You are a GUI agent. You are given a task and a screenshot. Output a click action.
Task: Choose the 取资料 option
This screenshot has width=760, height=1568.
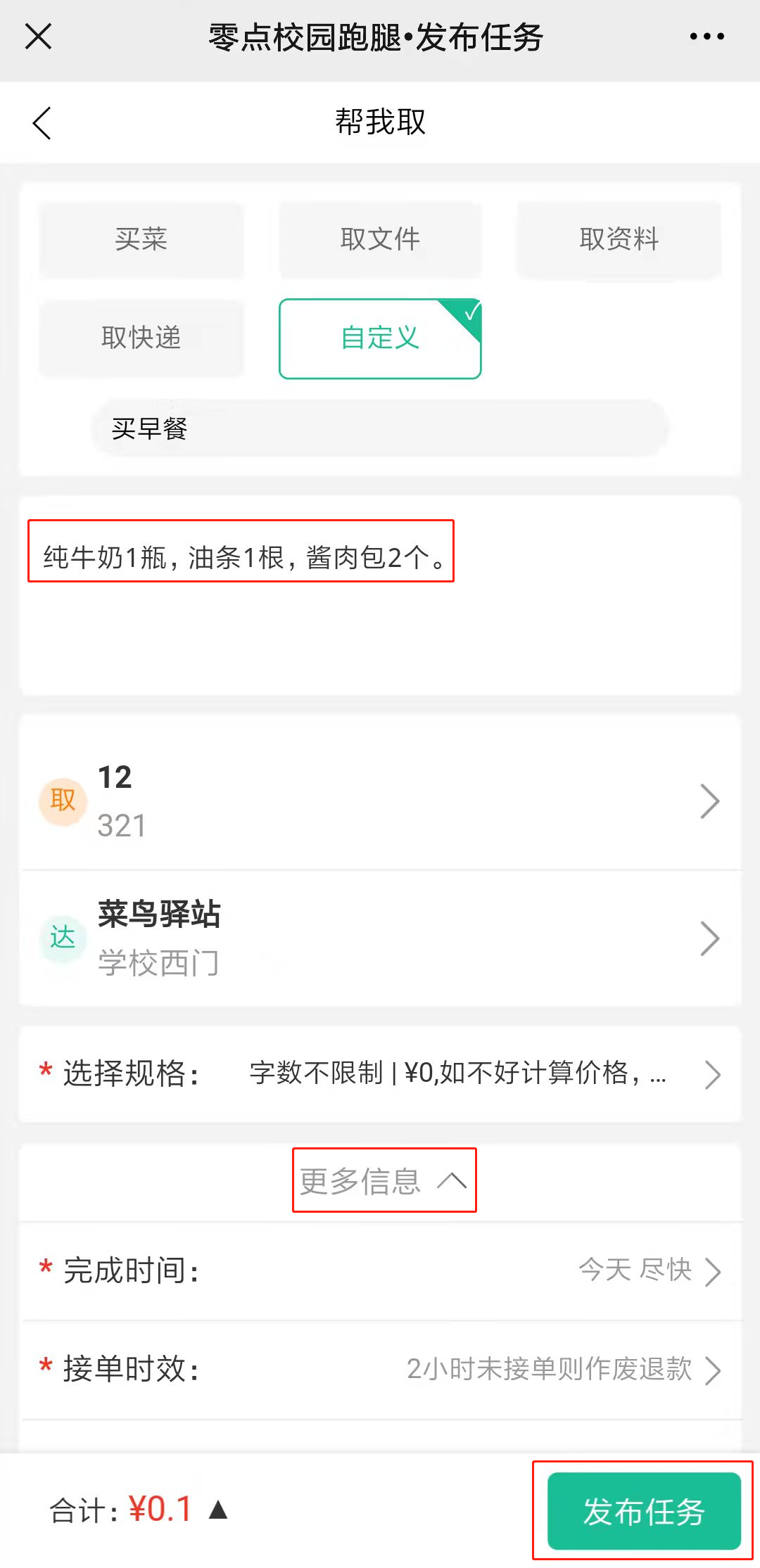pos(619,239)
